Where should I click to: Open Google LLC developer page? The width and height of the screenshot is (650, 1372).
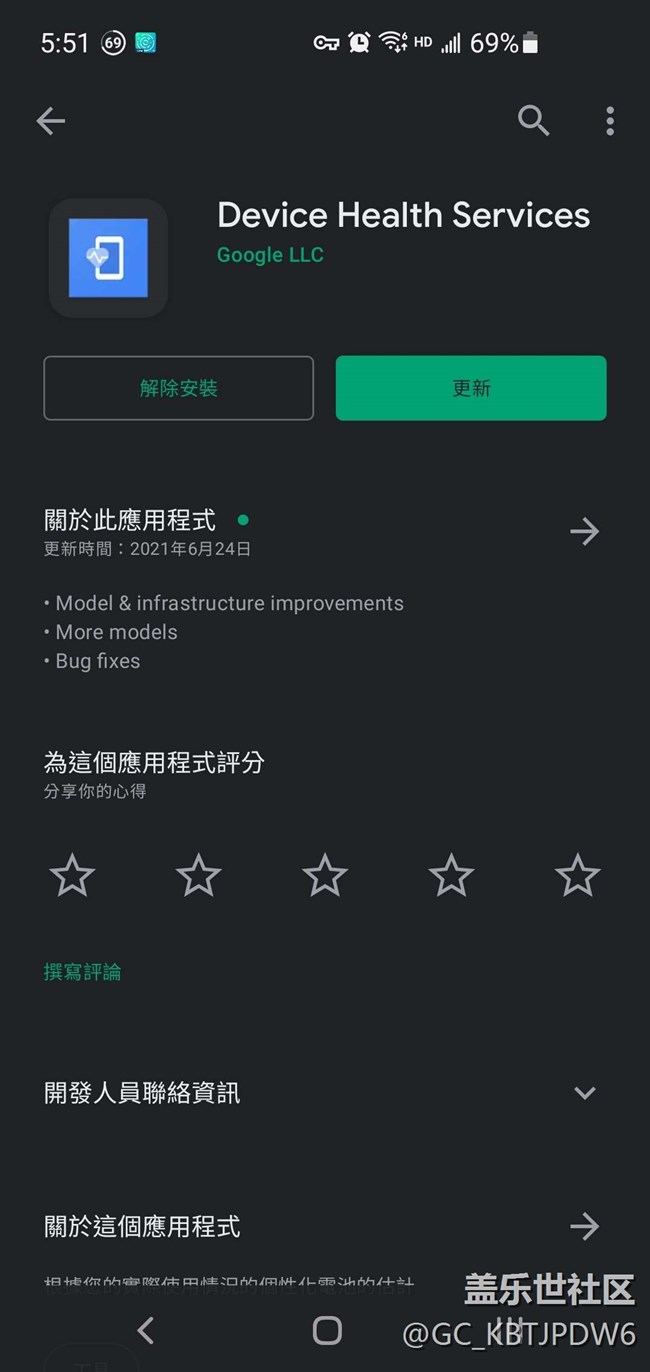pyautogui.click(x=270, y=255)
